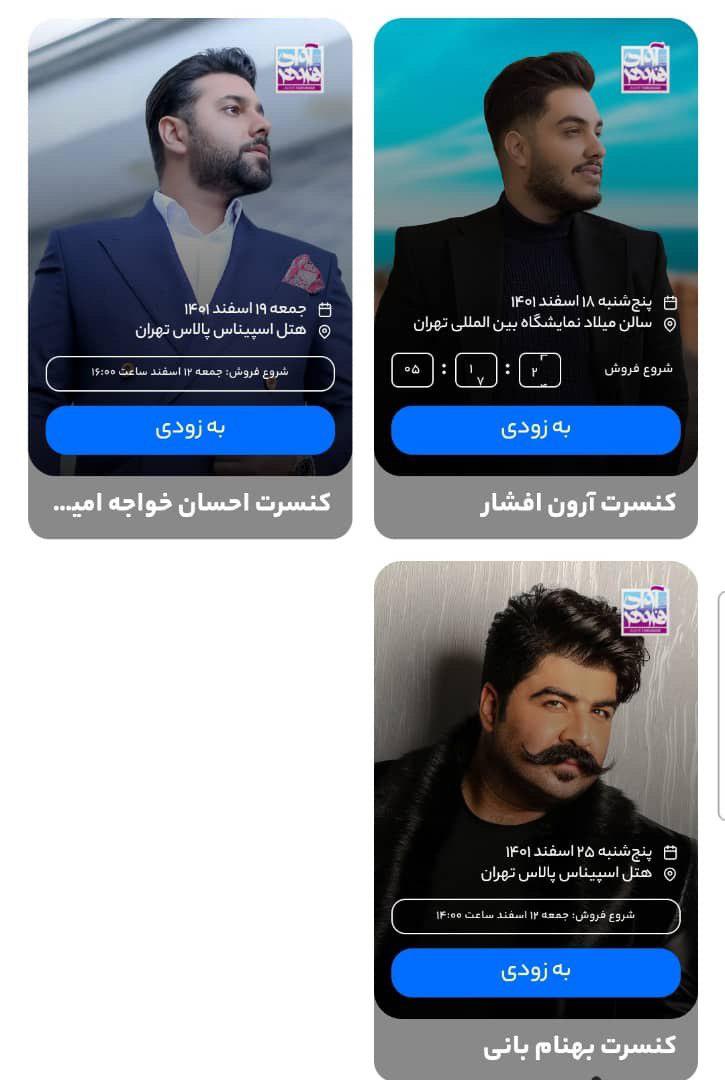
Task: Tap به زودی button for Aron Afshar concert
Action: [536, 430]
